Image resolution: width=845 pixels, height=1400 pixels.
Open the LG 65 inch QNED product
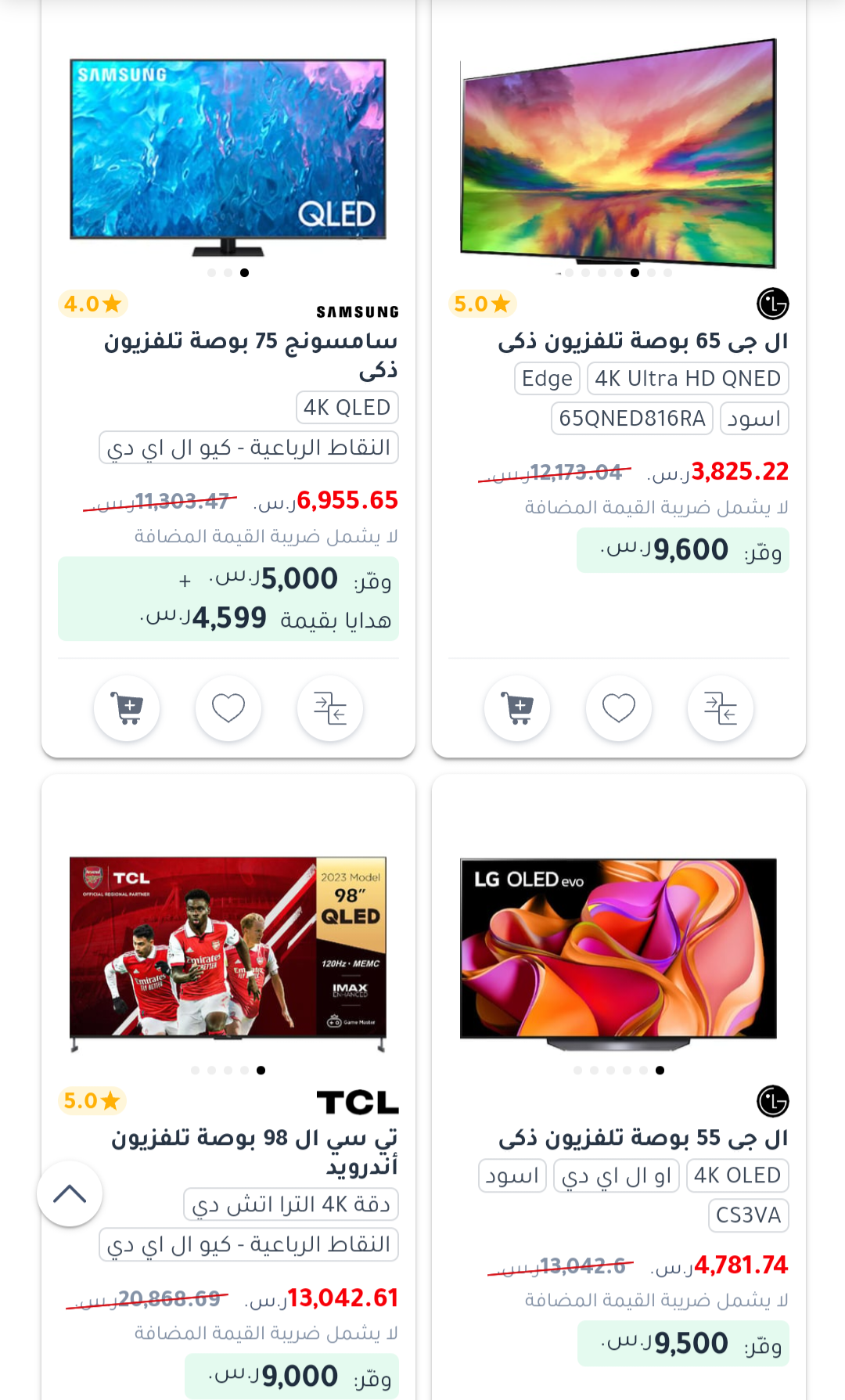point(643,341)
